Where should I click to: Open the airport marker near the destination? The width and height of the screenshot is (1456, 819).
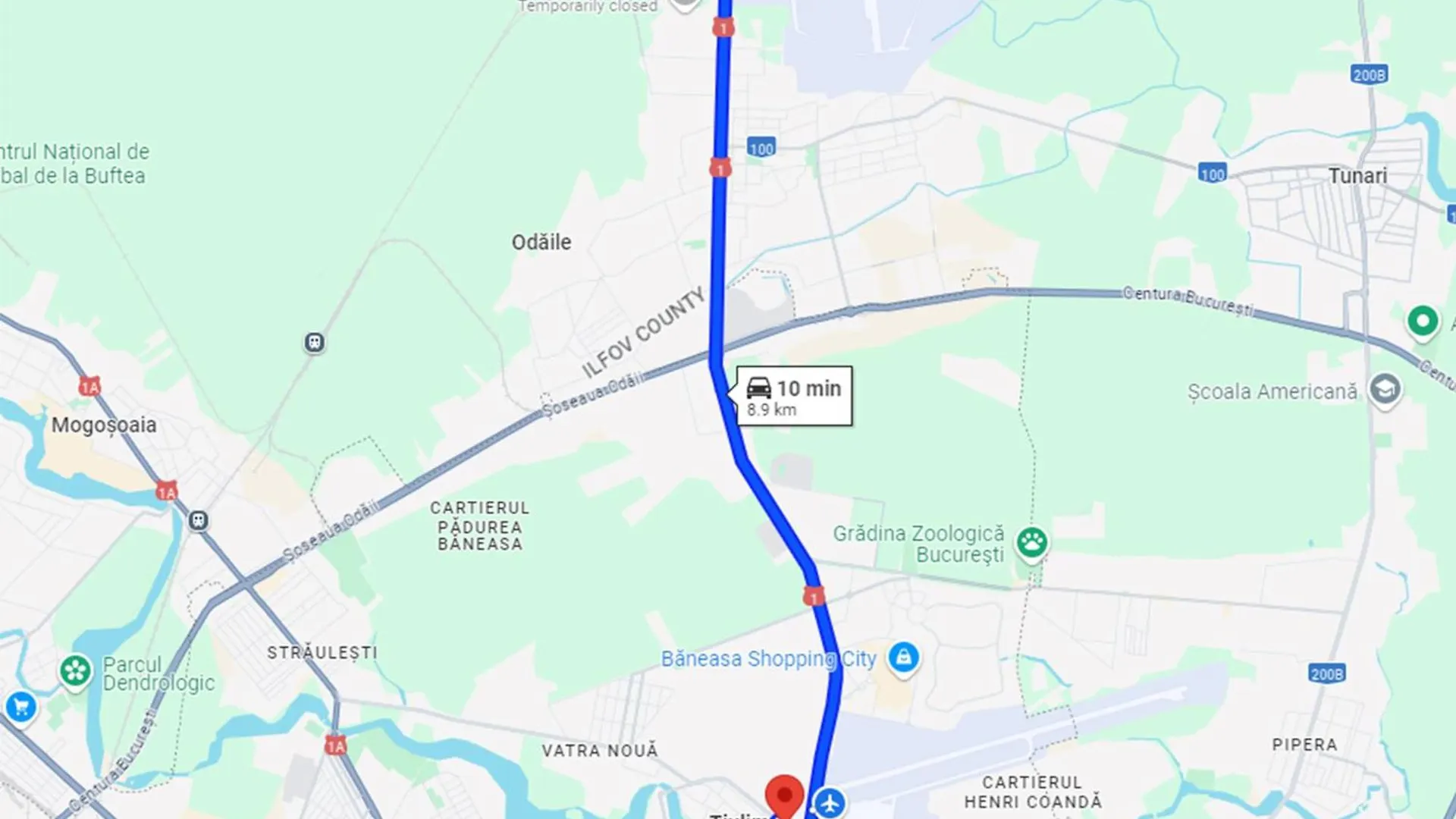pos(831,802)
